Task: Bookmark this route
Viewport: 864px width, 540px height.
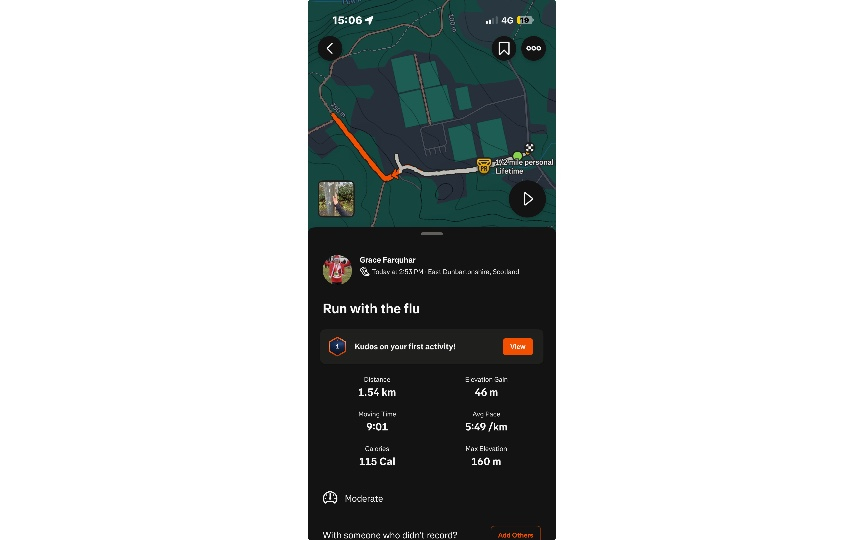Action: point(504,48)
